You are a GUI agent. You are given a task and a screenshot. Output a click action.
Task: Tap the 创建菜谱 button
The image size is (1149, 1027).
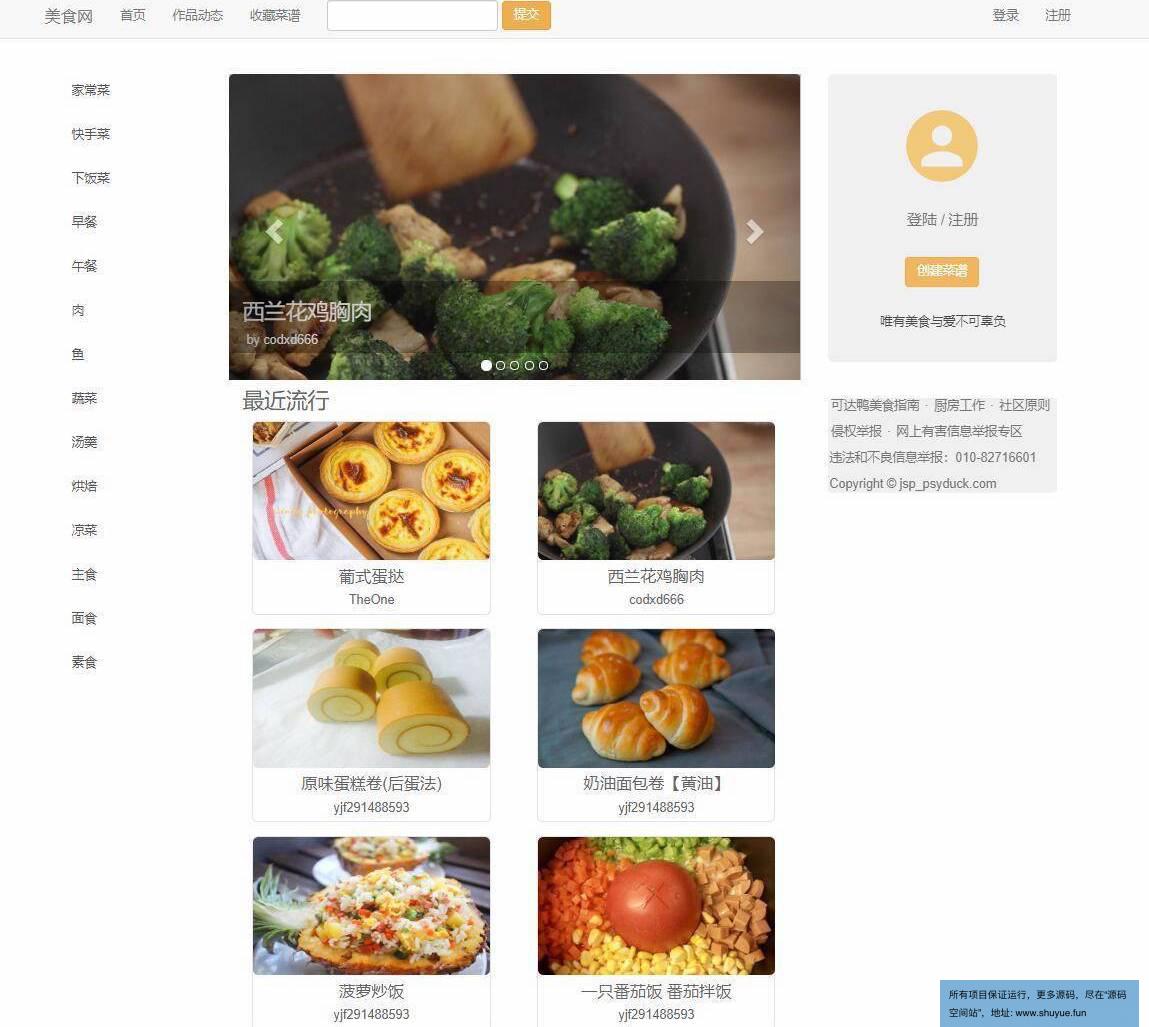942,271
